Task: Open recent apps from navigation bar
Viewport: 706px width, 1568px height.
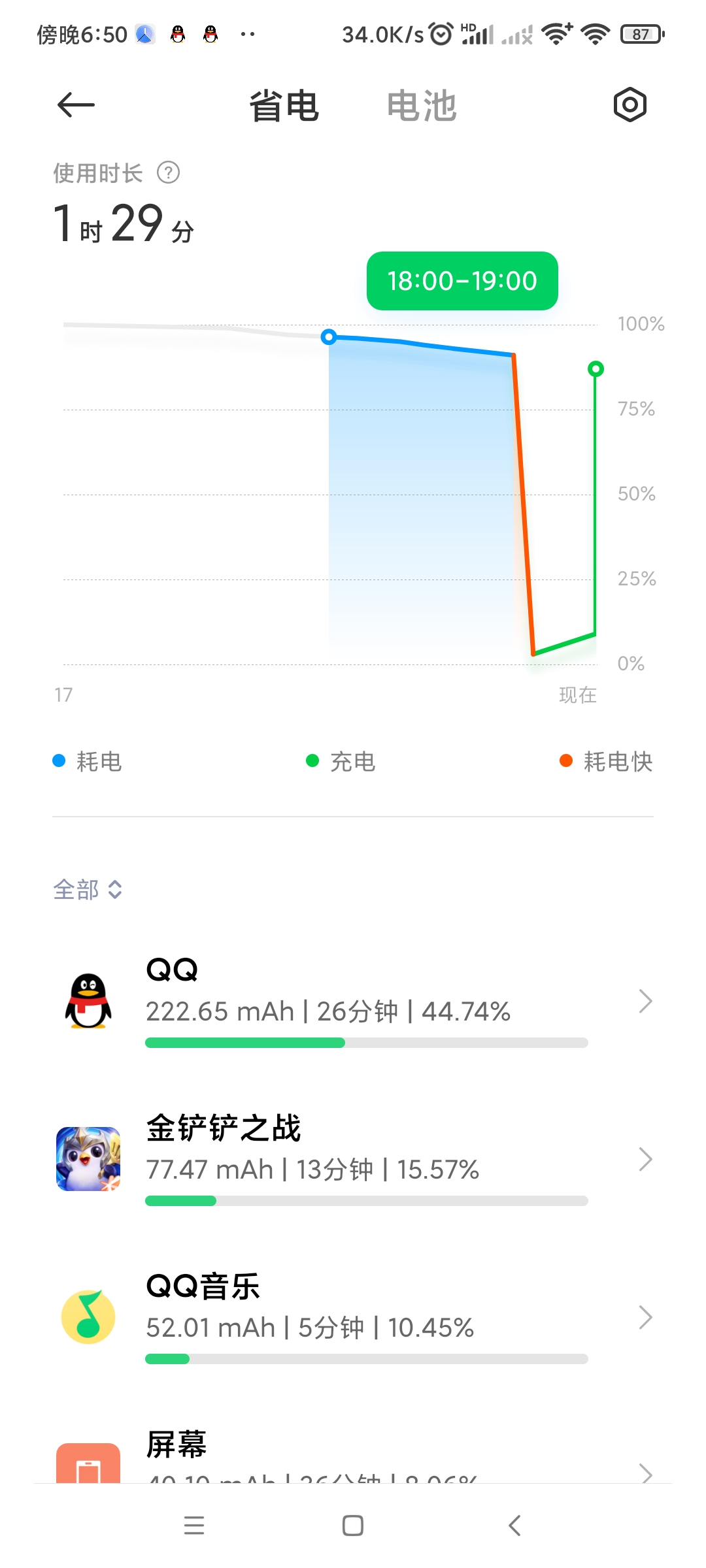Action: [x=194, y=1526]
